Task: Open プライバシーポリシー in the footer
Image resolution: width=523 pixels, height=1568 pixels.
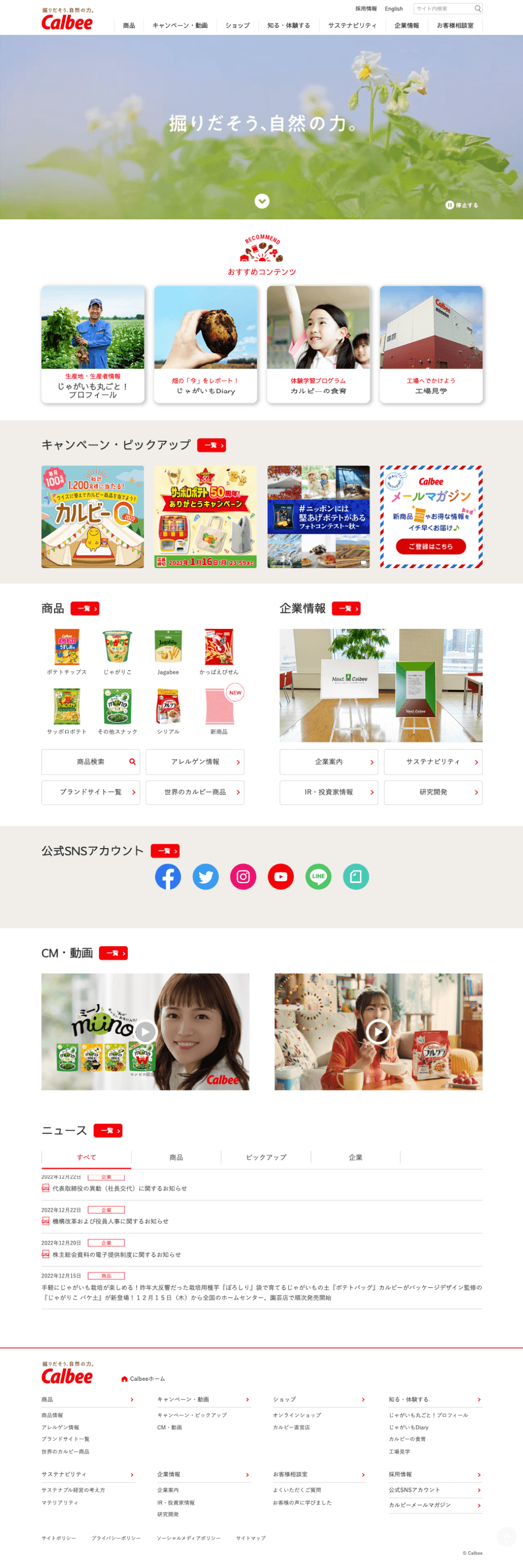Action: tap(115, 1538)
